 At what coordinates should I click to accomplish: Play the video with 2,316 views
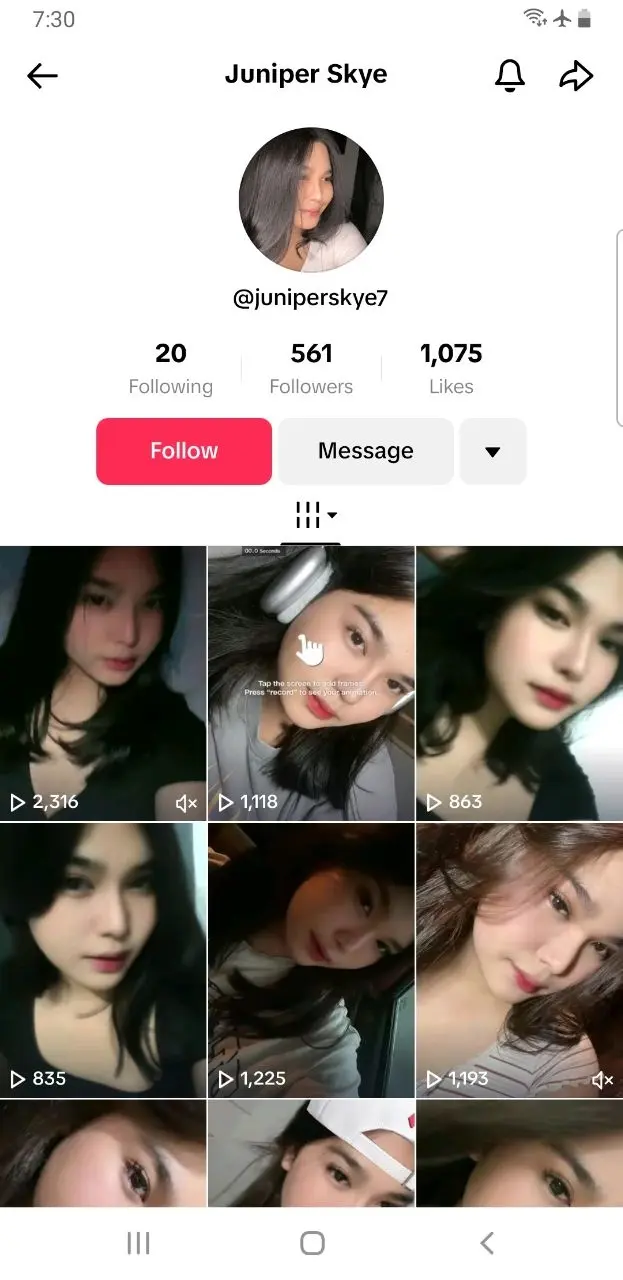pos(102,683)
